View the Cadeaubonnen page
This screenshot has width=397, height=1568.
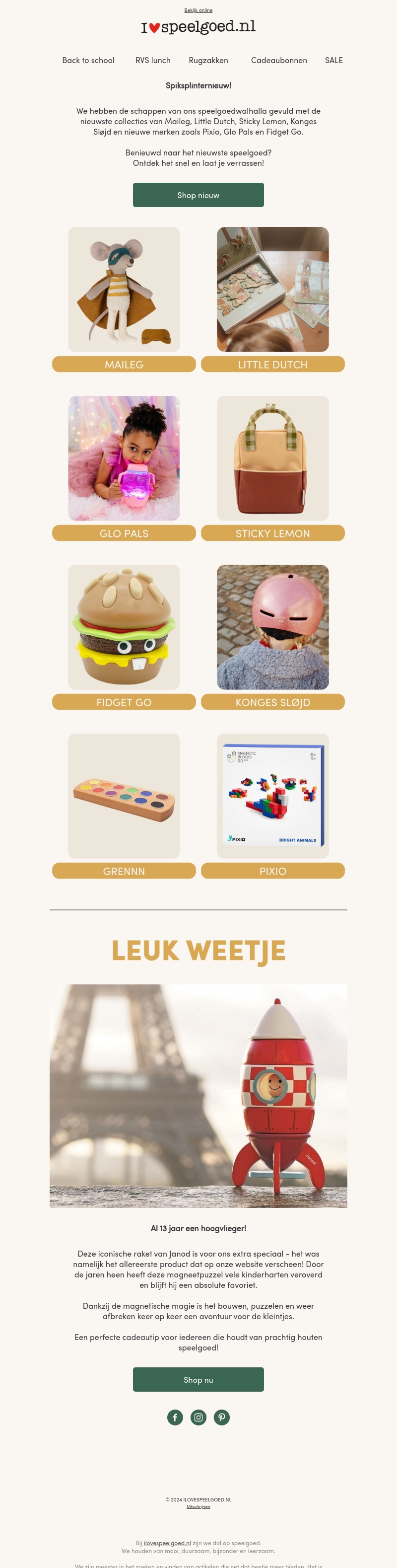pos(278,60)
